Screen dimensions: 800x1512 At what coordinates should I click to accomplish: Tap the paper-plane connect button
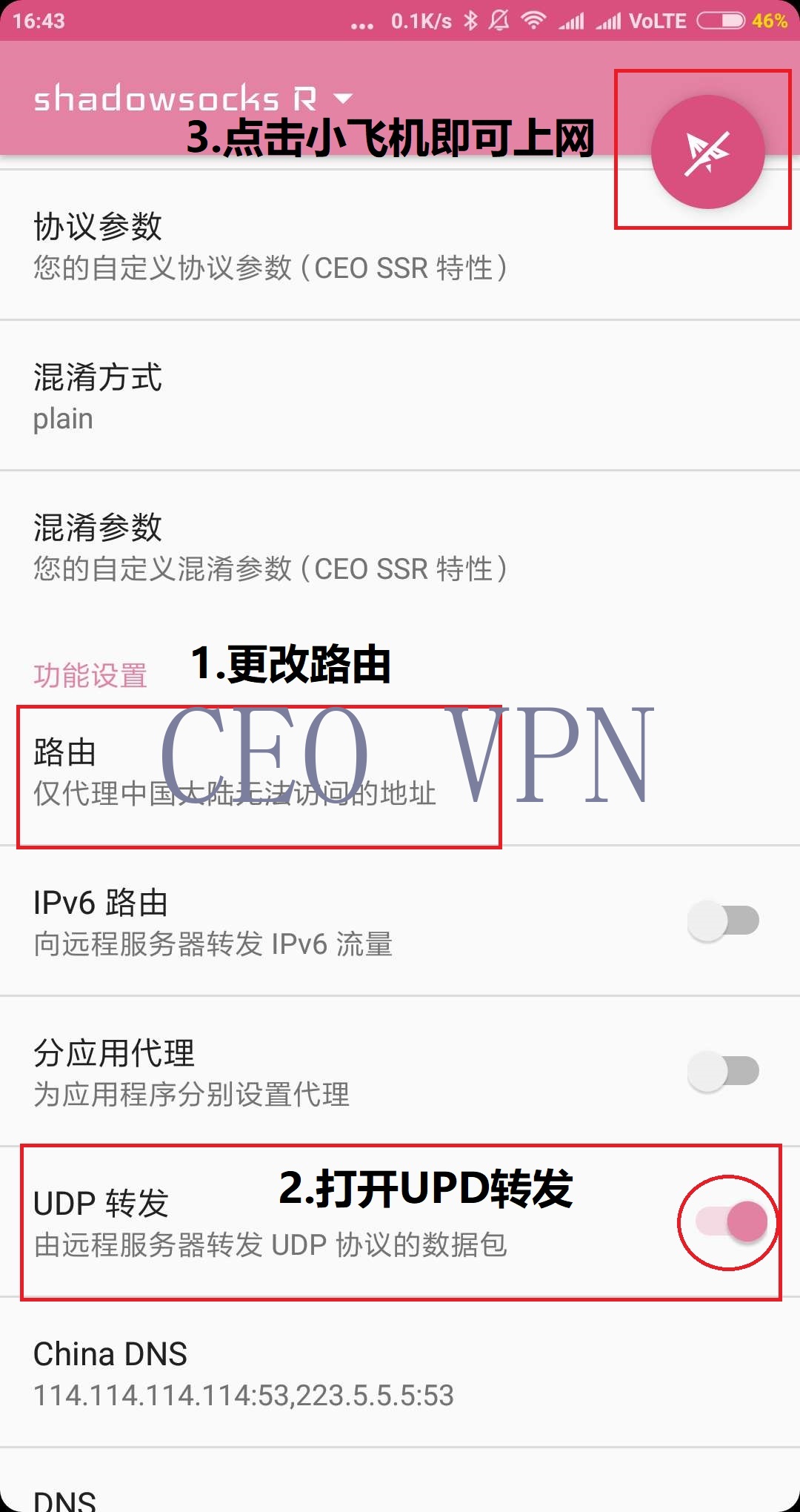707,152
